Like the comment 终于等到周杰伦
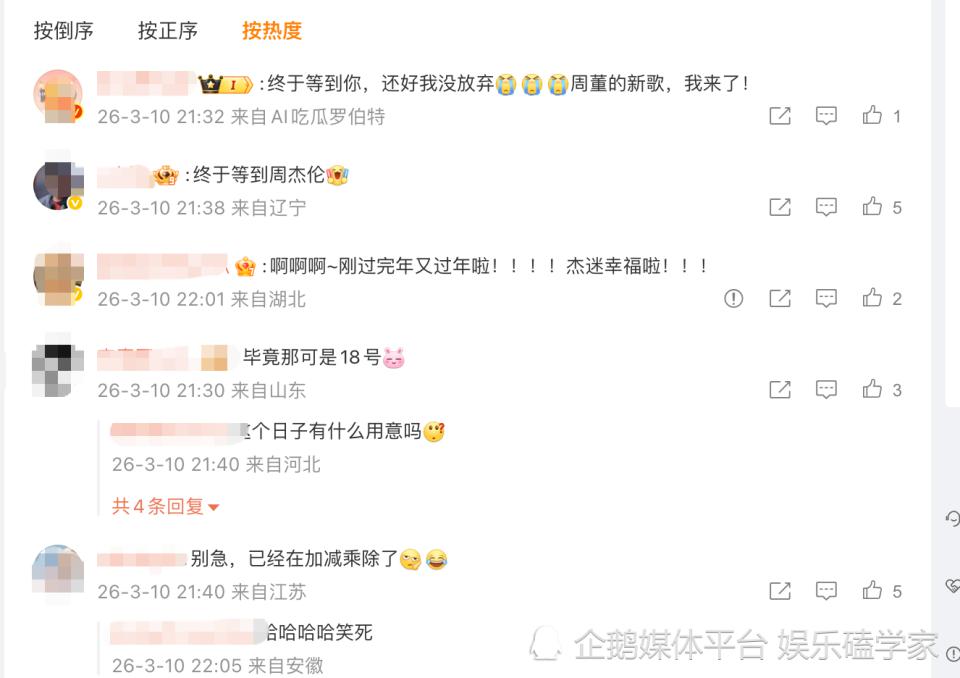 click(873, 207)
